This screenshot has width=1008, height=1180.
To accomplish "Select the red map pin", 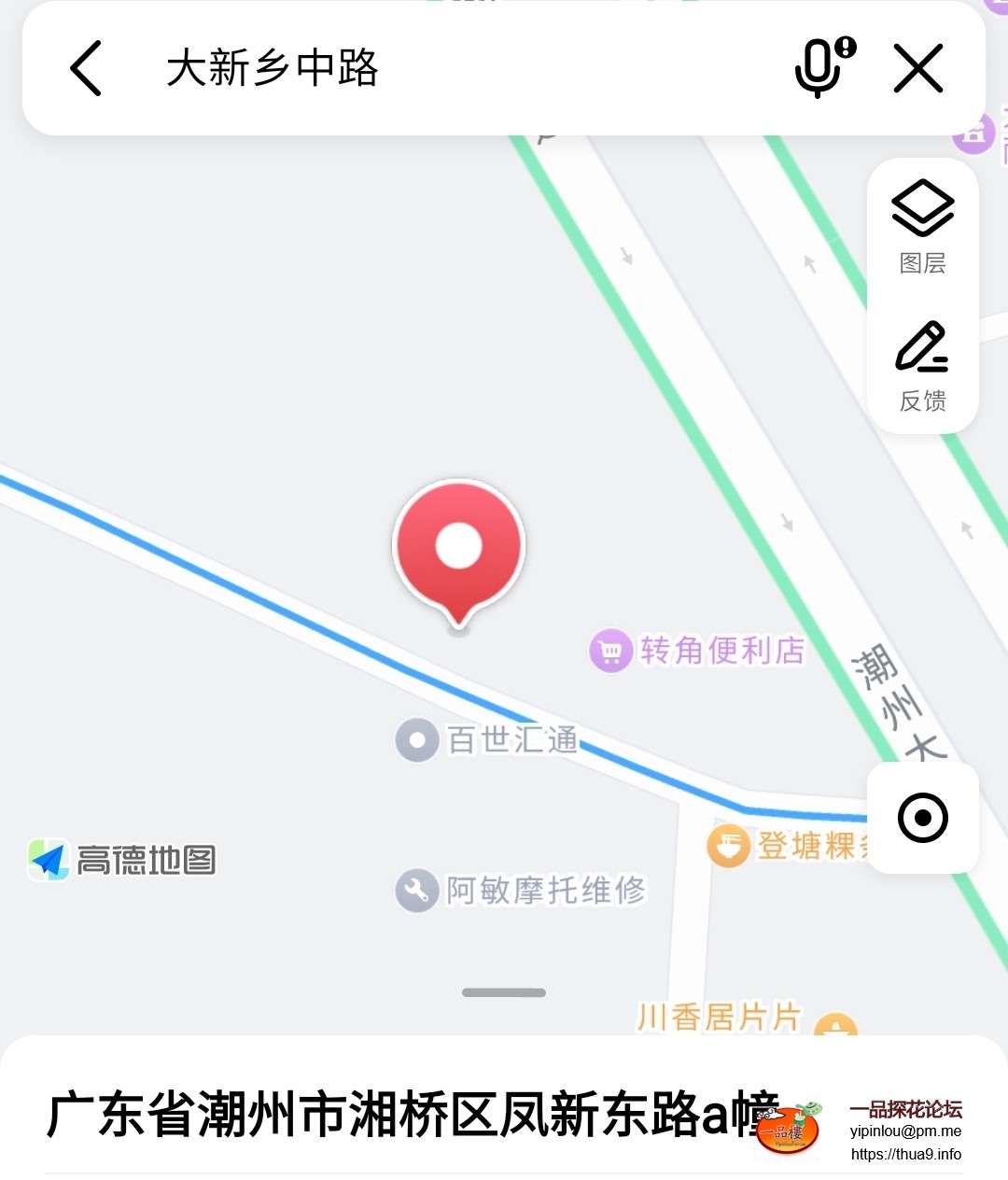I will click(x=458, y=546).
